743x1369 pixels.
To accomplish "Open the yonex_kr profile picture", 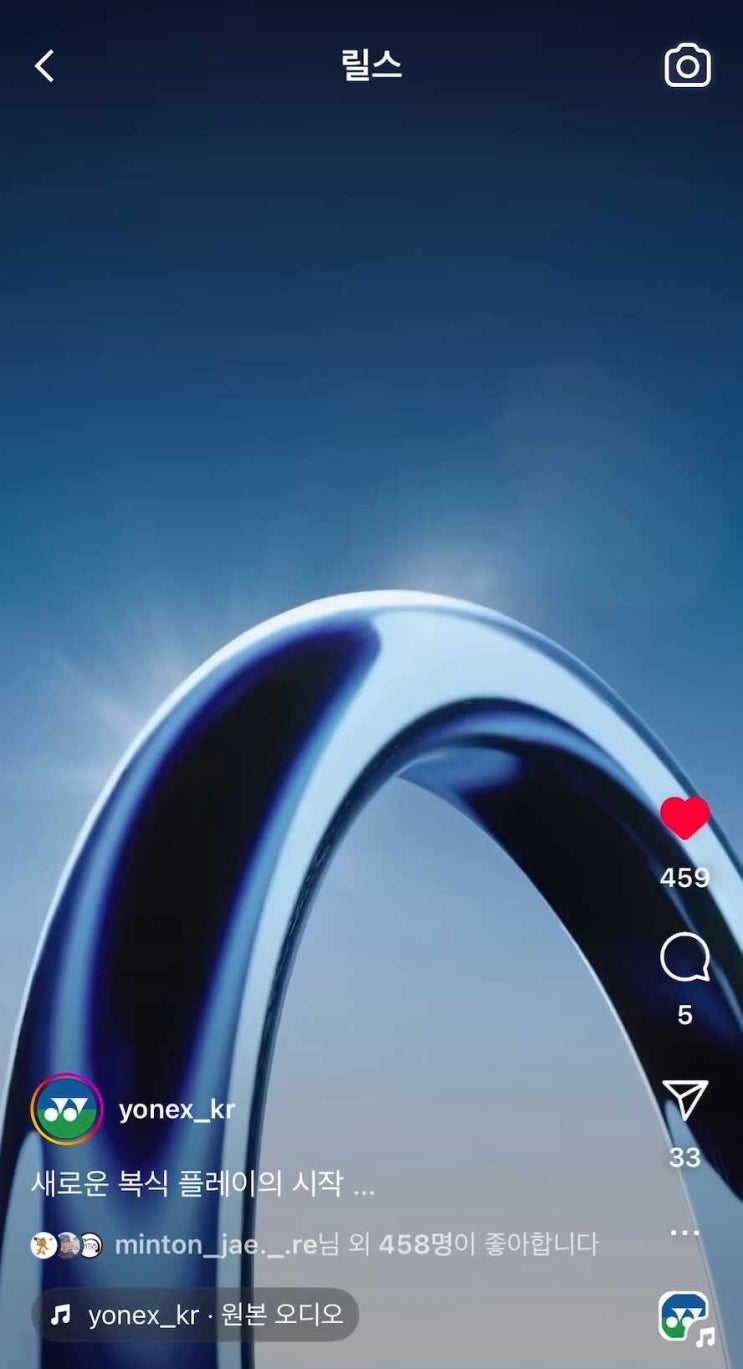I will (66, 1109).
